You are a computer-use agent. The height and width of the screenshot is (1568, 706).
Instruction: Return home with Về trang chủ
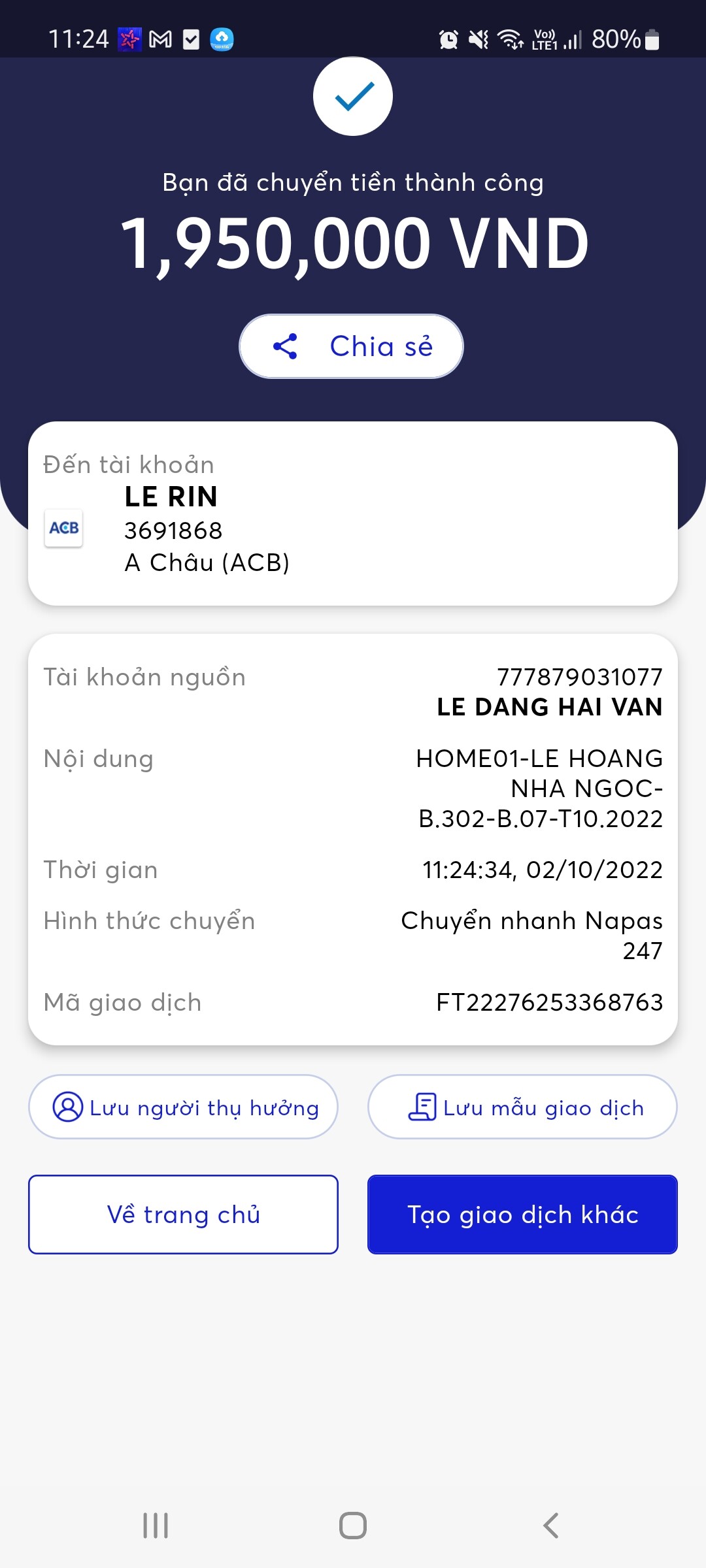(x=183, y=1215)
